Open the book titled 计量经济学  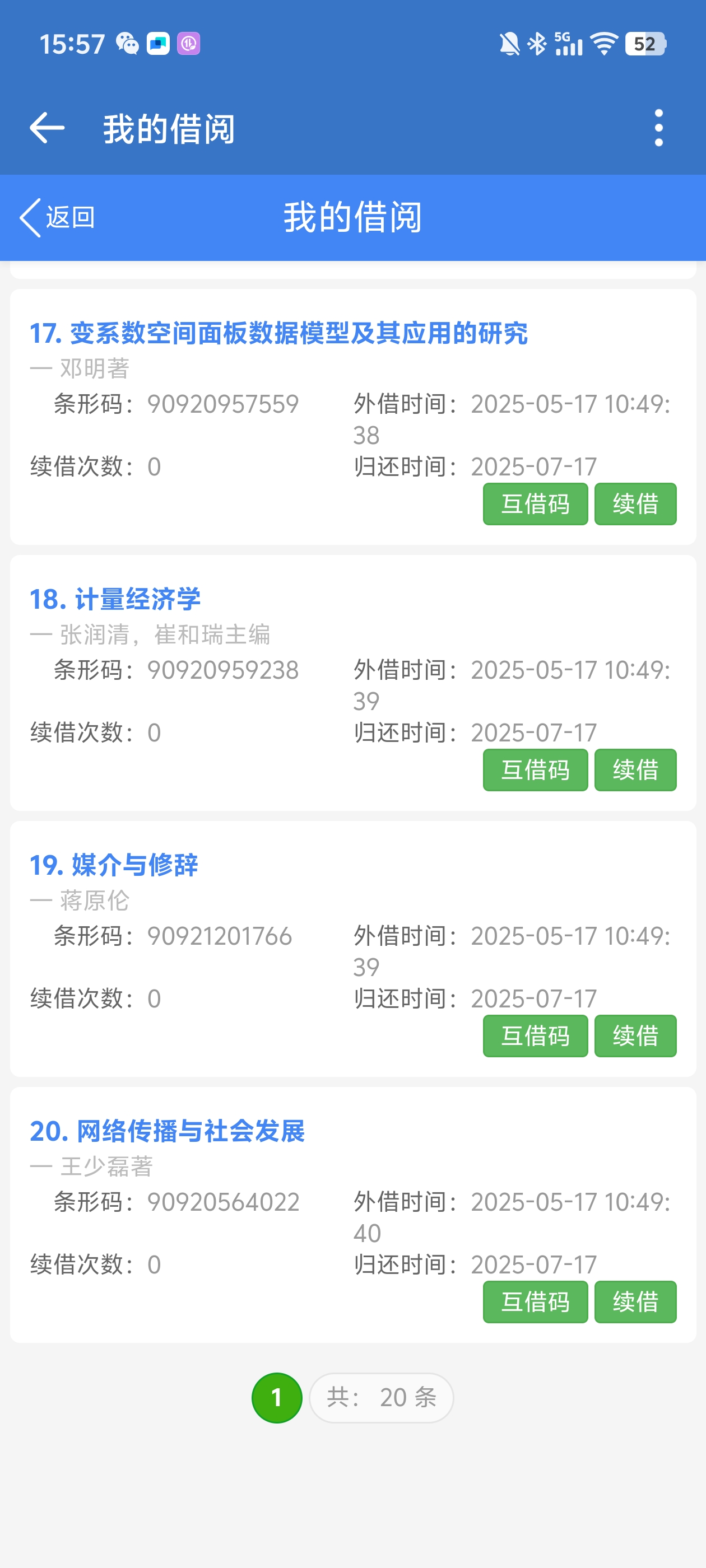tap(115, 599)
